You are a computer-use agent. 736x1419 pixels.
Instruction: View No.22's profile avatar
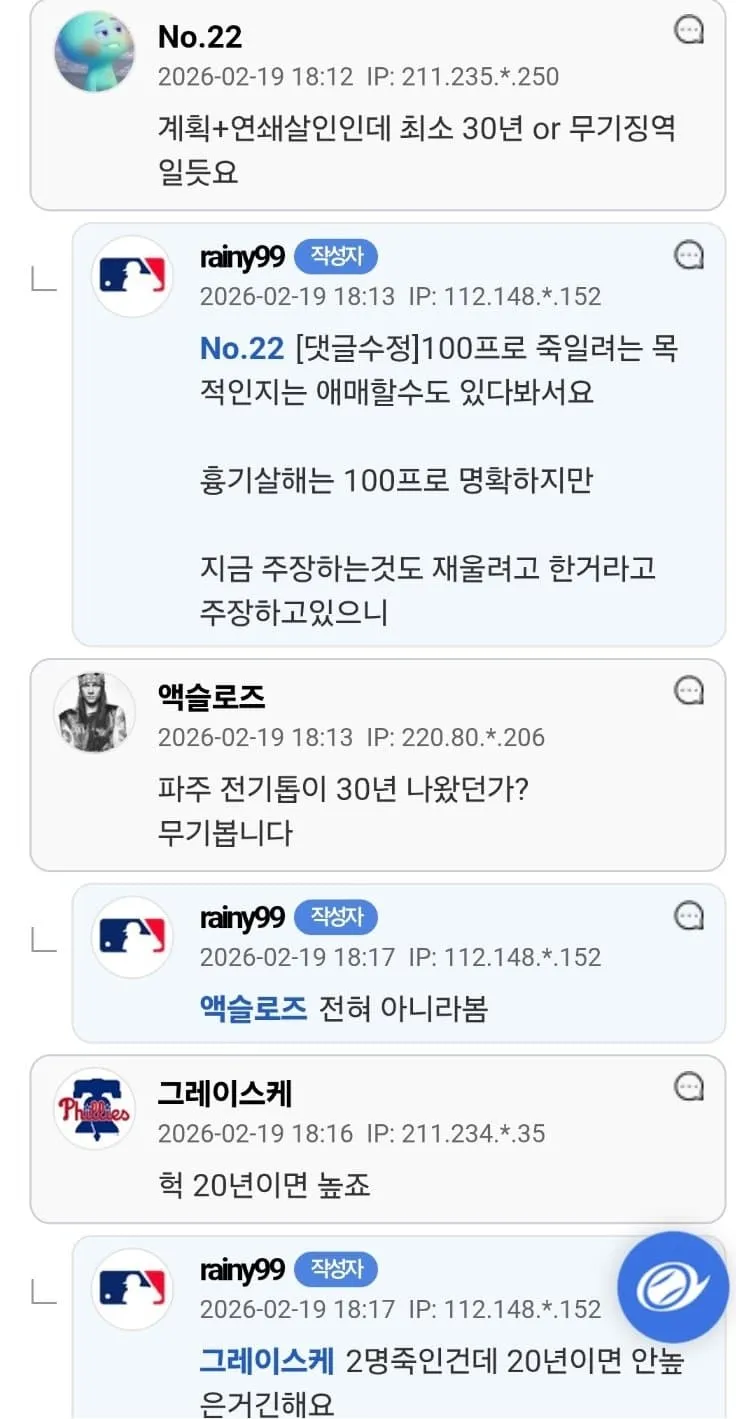click(x=93, y=52)
